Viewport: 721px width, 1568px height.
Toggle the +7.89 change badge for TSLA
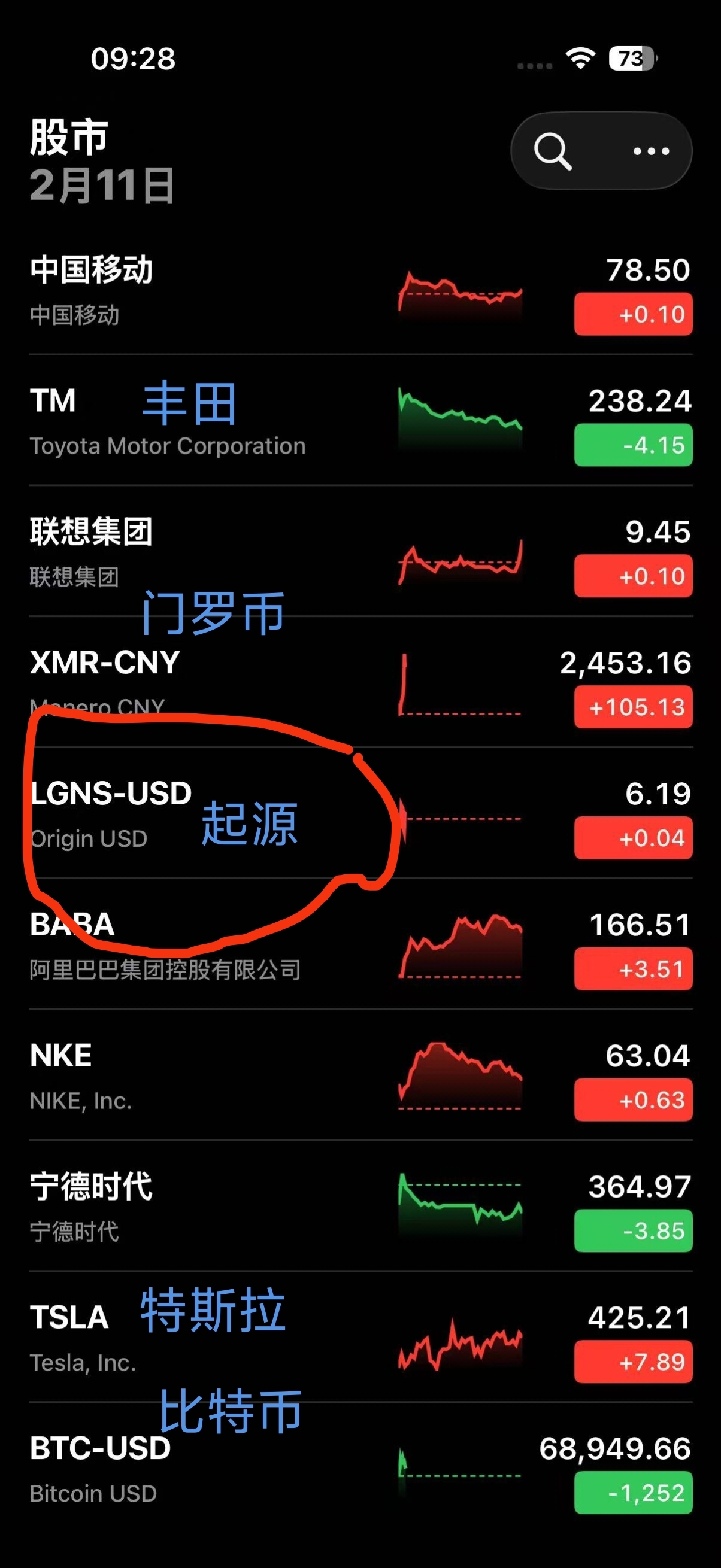click(634, 1362)
